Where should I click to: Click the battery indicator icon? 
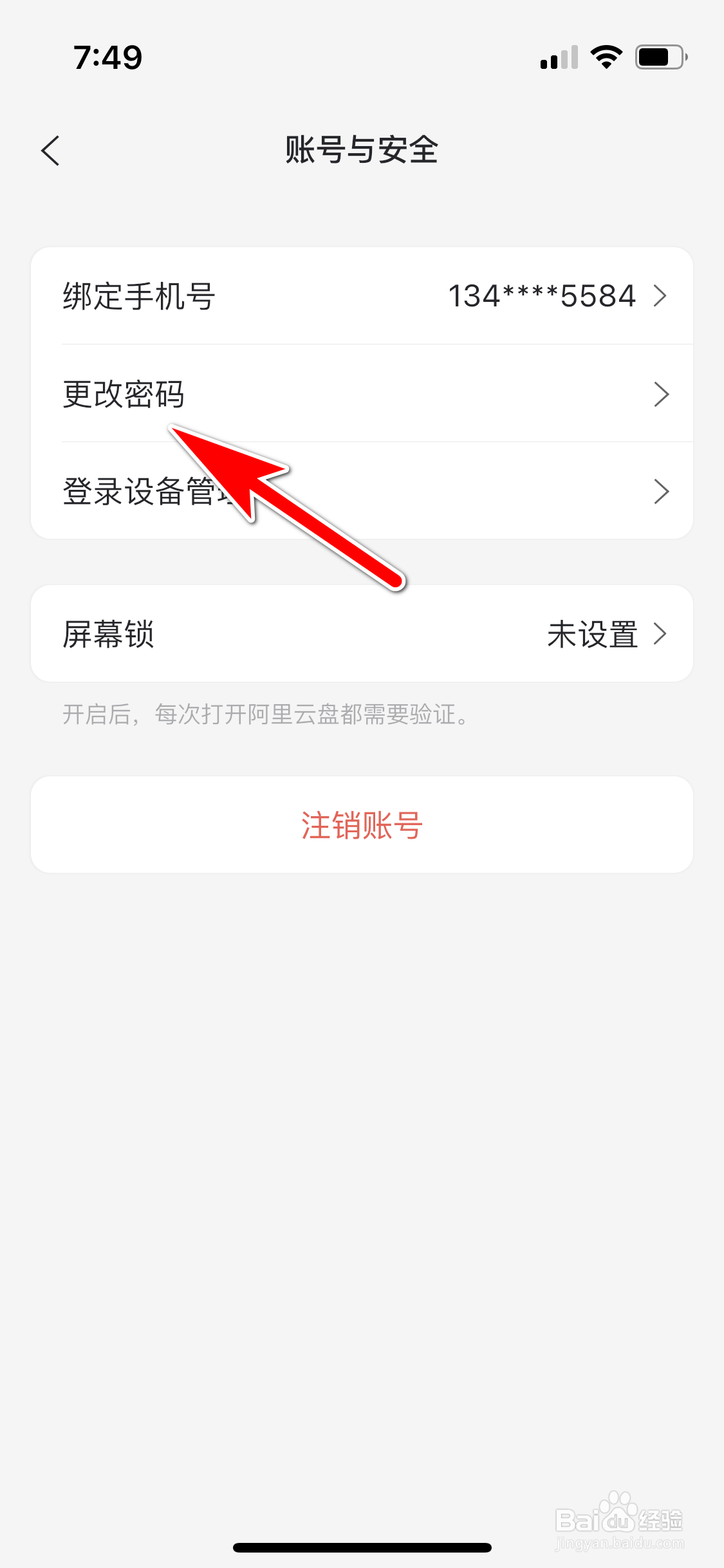pyautogui.click(x=658, y=57)
